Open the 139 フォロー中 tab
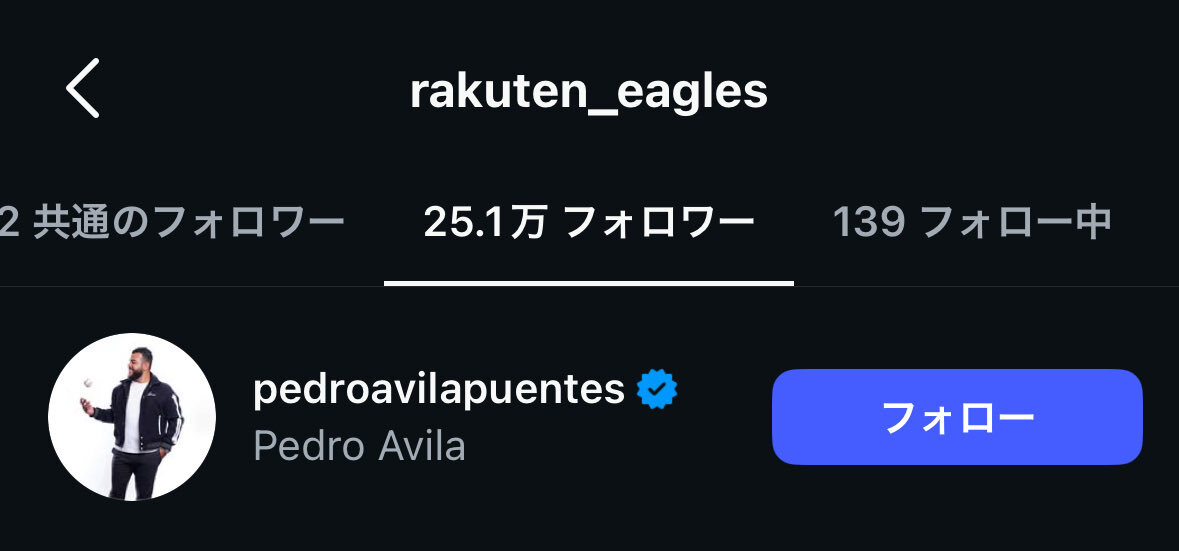Image resolution: width=1179 pixels, height=551 pixels. 971,222
